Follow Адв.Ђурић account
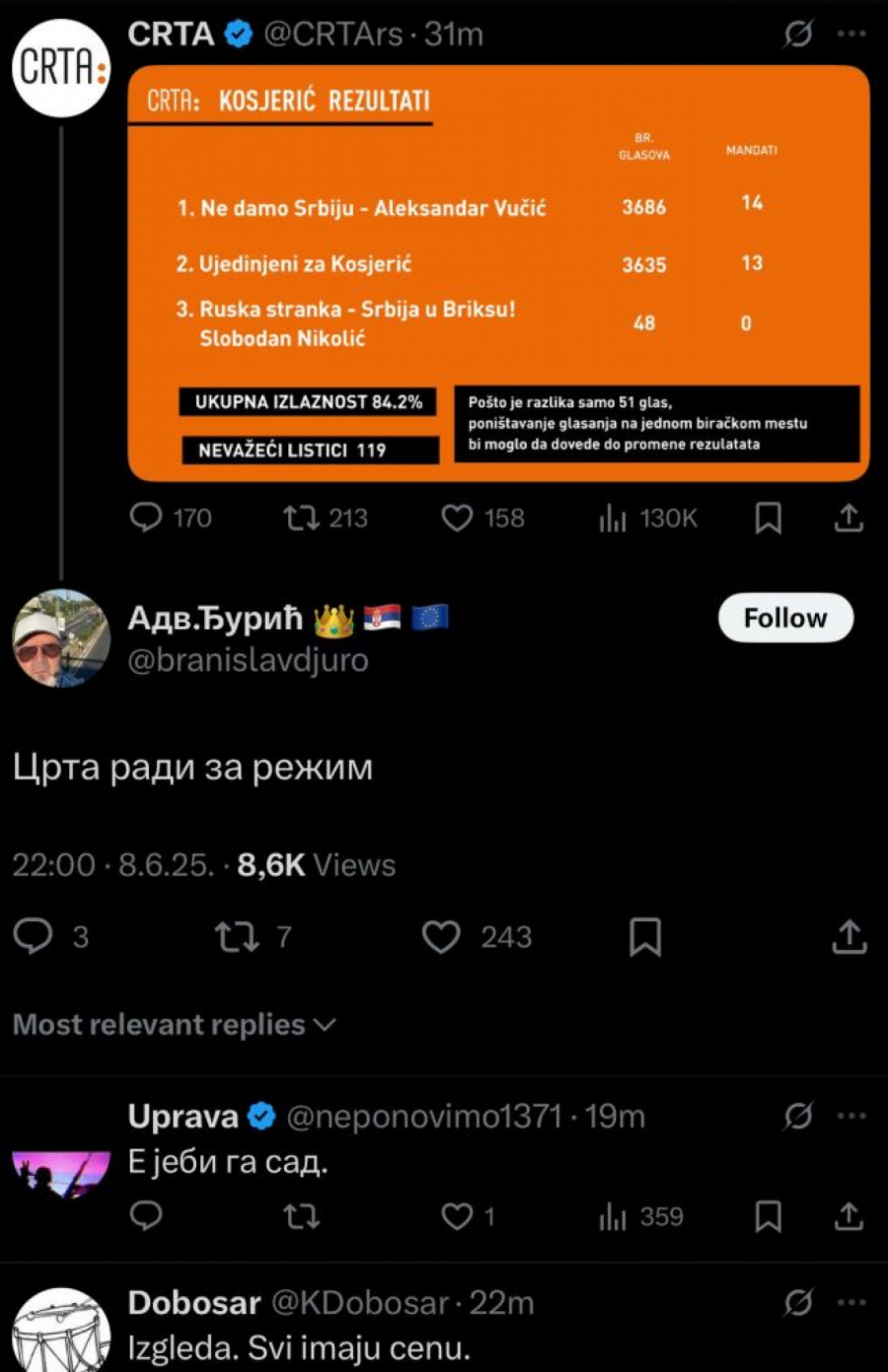Image resolution: width=888 pixels, height=1372 pixels. coord(784,618)
